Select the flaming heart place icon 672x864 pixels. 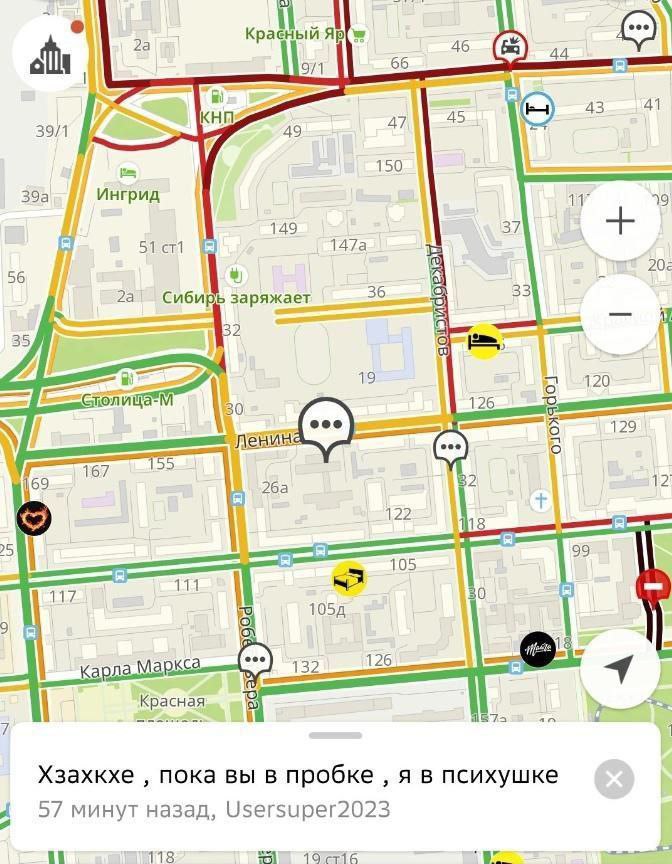(x=34, y=518)
